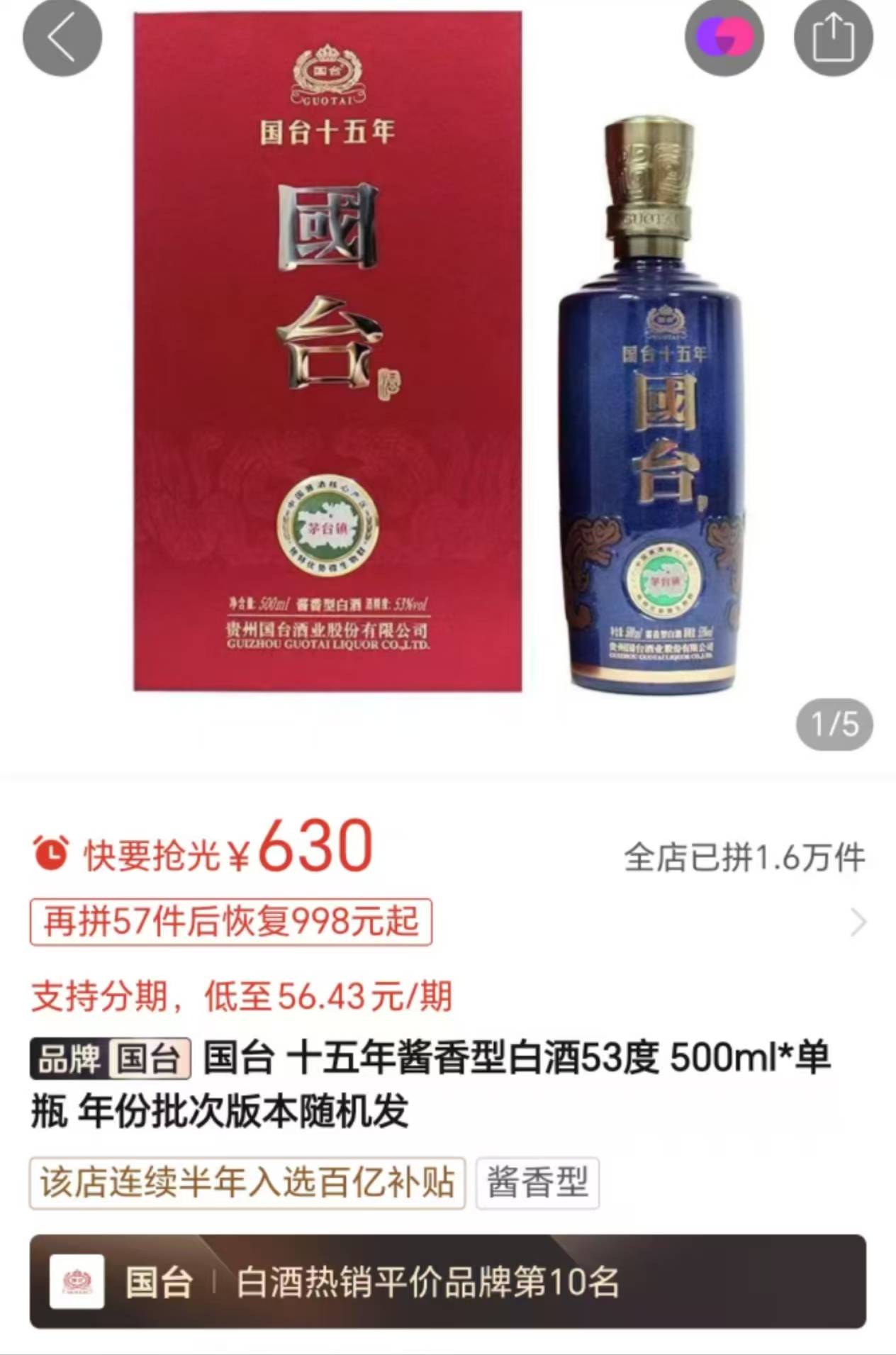896x1355 pixels.
Task: Expand the price recovery promotion details
Action: tap(858, 922)
